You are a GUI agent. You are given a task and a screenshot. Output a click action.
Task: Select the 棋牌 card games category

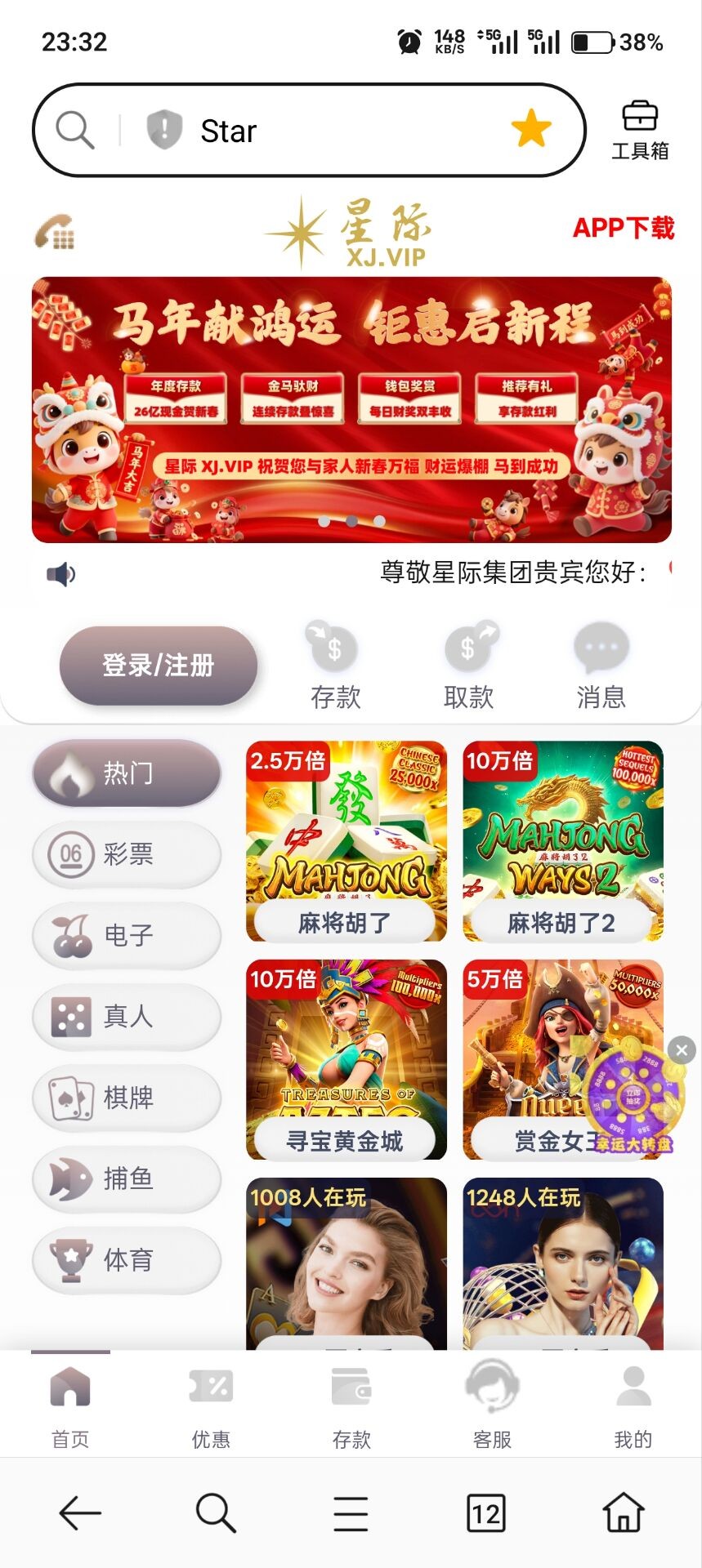point(127,1098)
